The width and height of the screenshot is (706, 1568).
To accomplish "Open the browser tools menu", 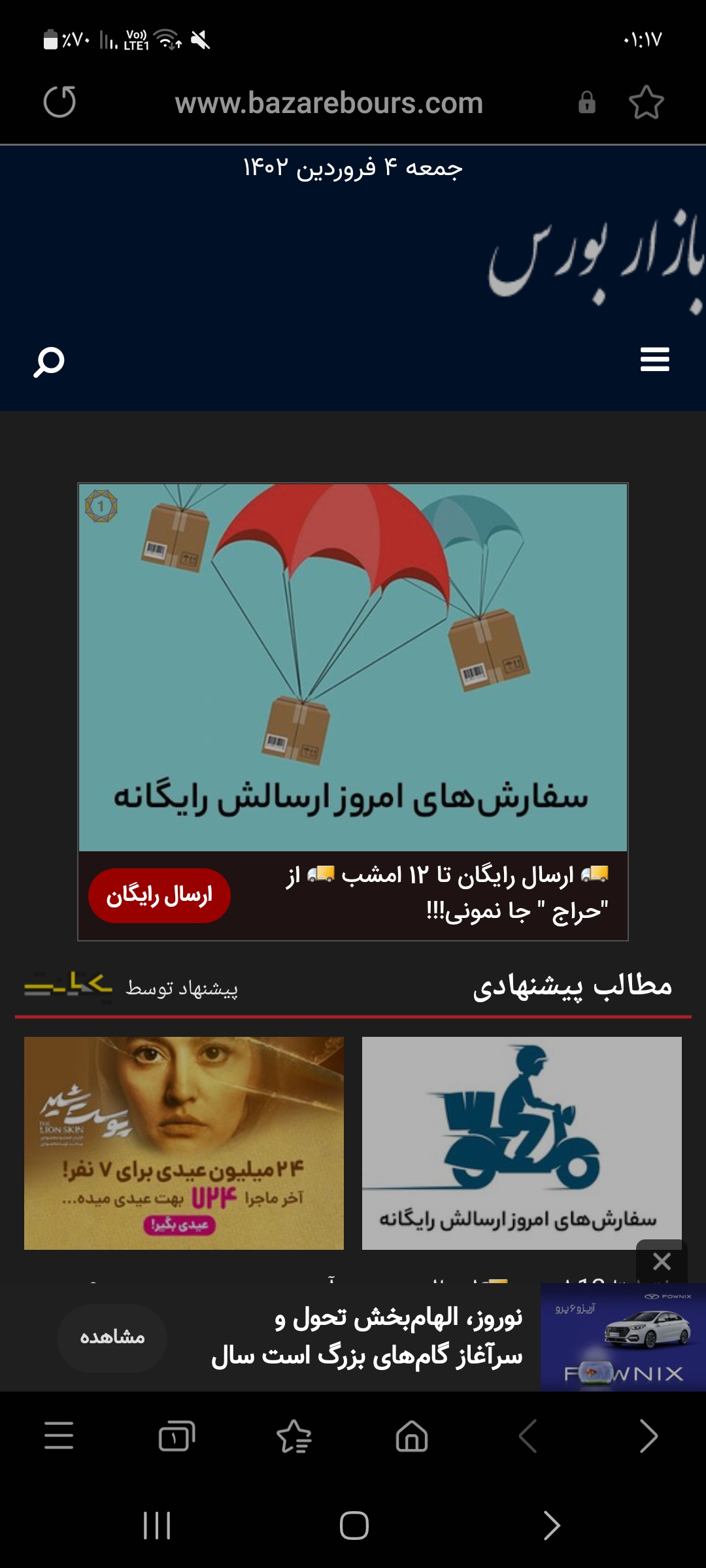I will (x=59, y=1435).
